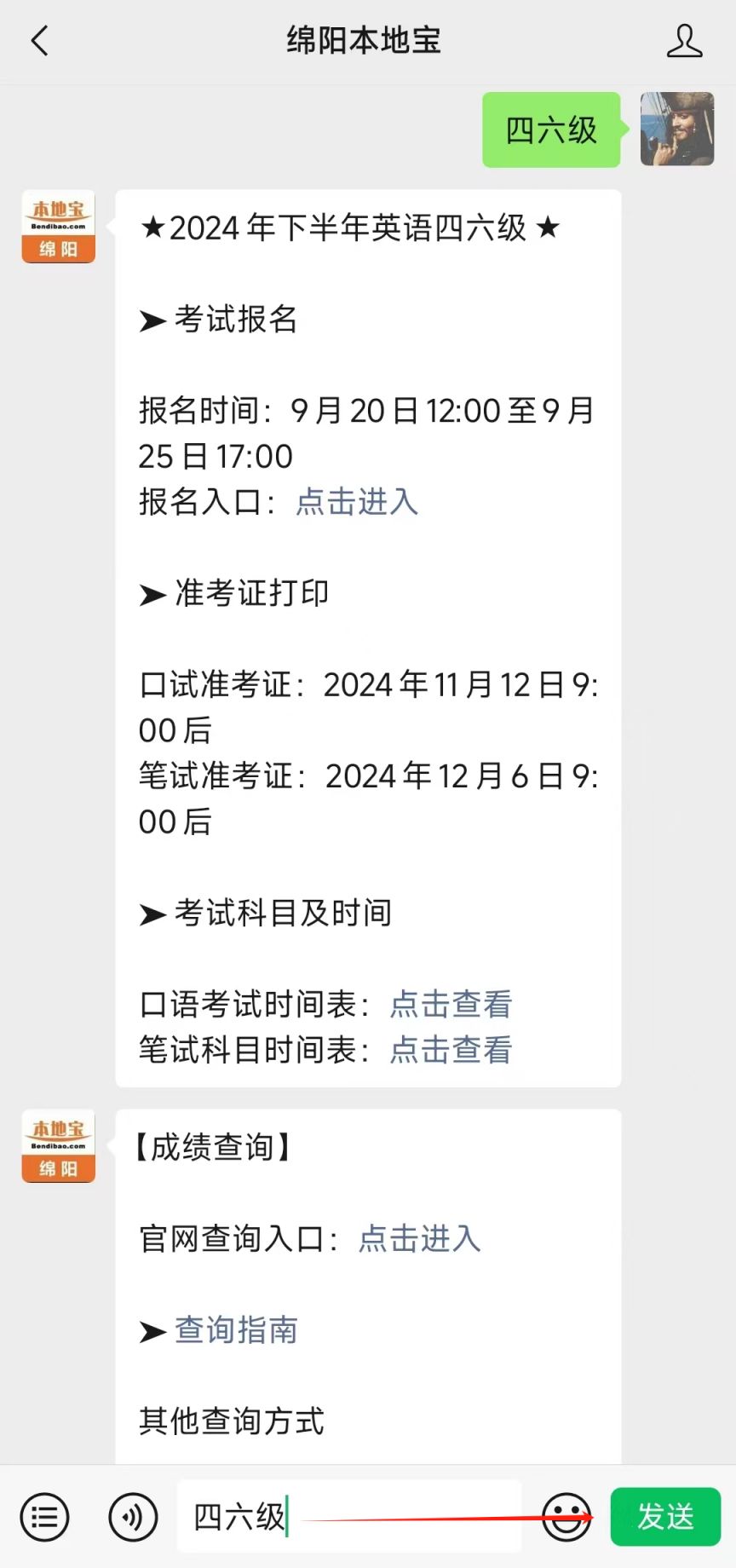The width and height of the screenshot is (736, 1568).
Task: Tap the back arrow to exit chat
Action: coord(38,39)
